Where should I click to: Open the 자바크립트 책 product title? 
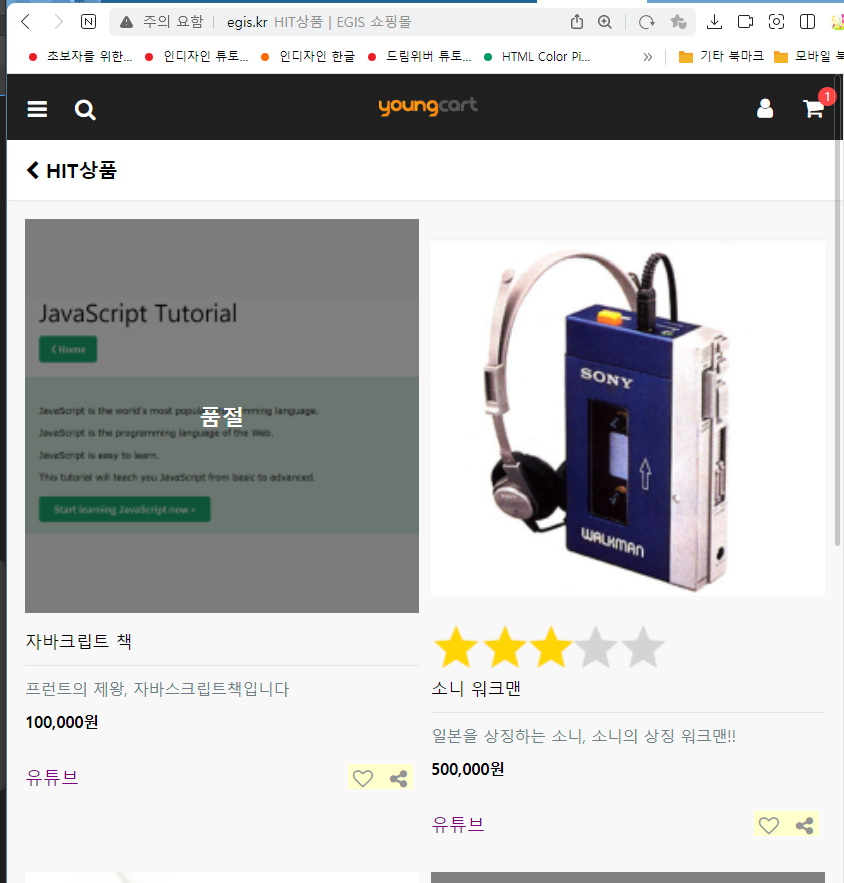[79, 641]
